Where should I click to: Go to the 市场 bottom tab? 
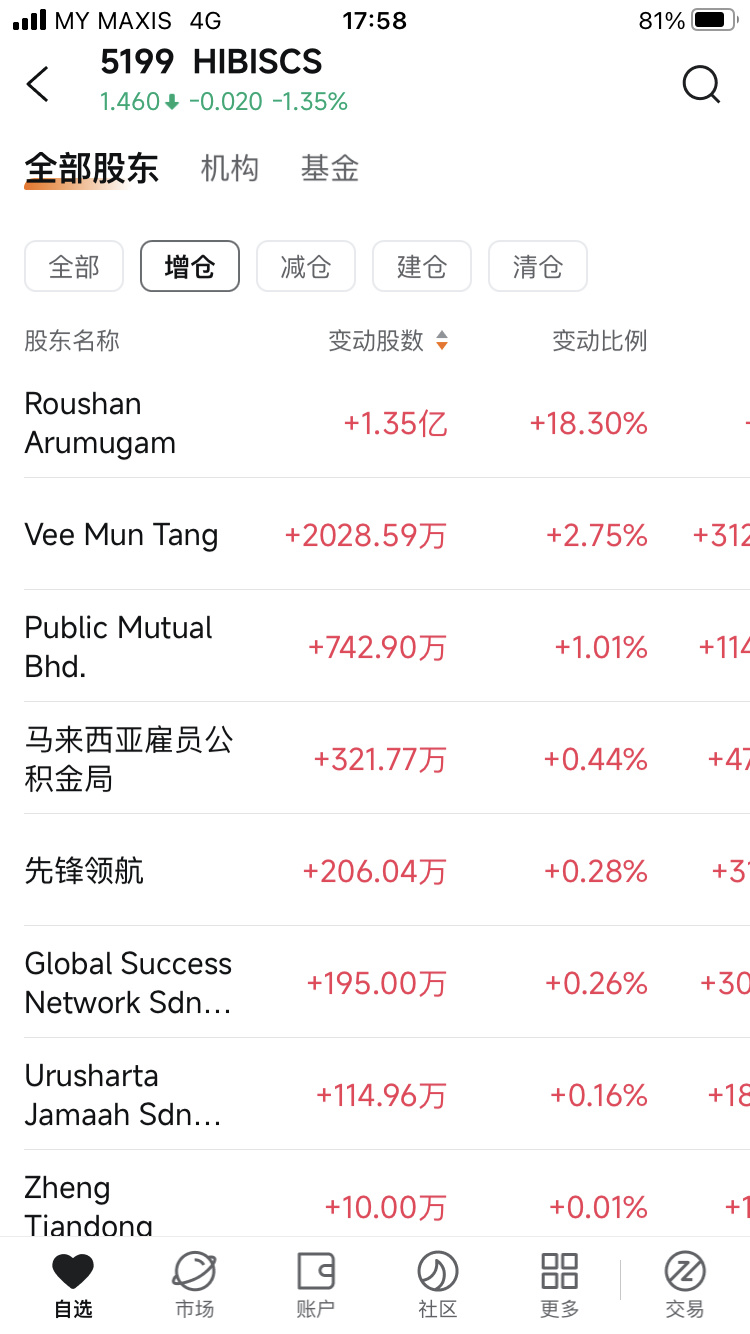[194, 1285]
